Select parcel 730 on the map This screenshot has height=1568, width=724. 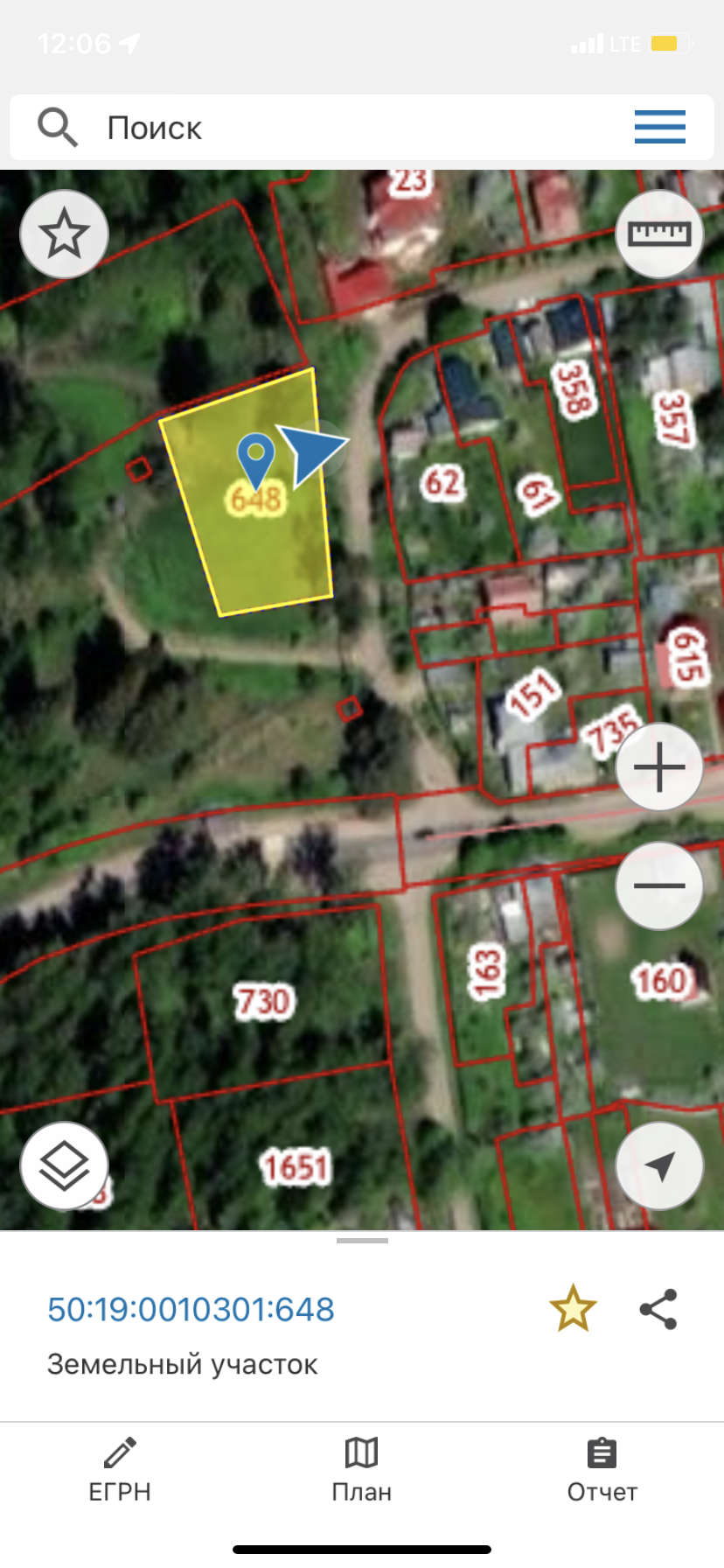pyautogui.click(x=262, y=1002)
